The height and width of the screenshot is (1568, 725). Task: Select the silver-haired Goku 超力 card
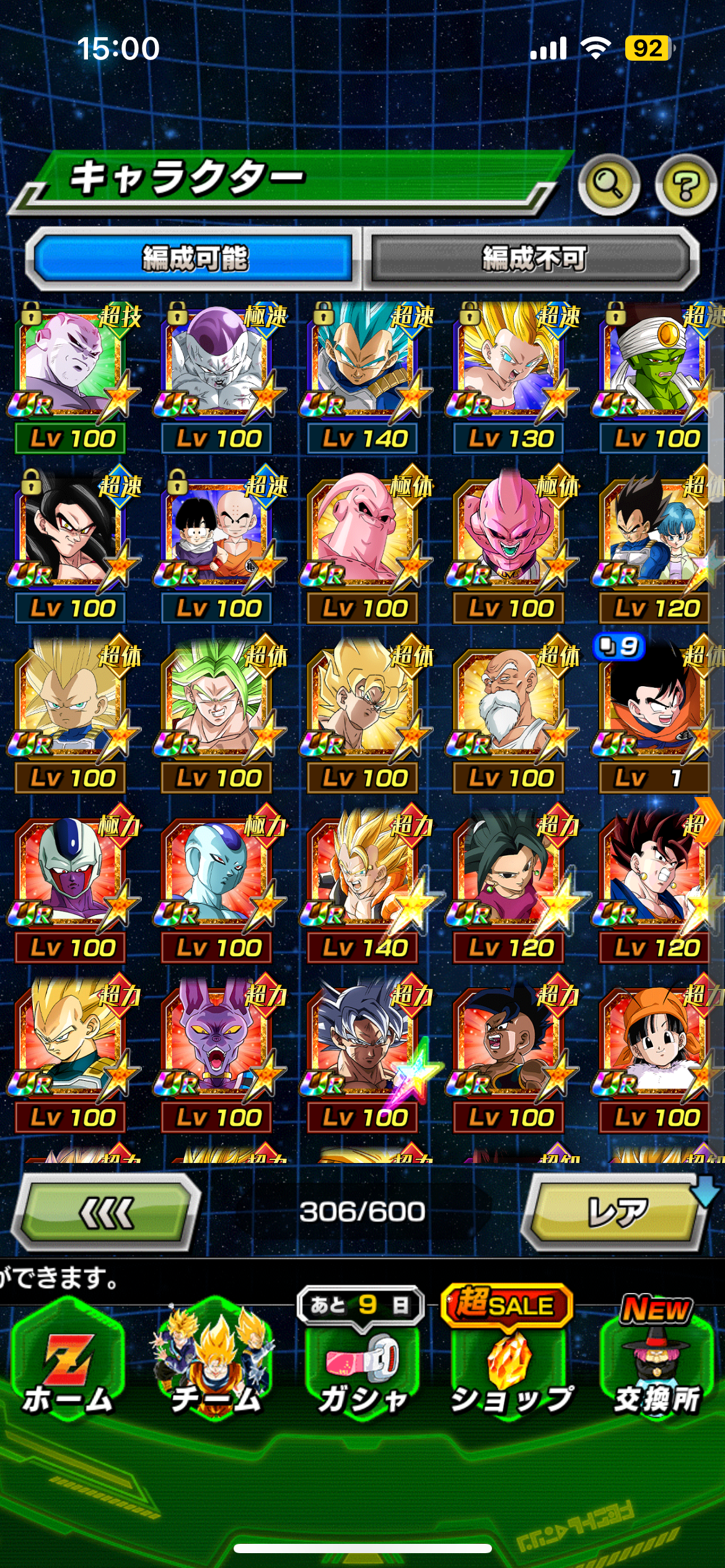tap(364, 1056)
